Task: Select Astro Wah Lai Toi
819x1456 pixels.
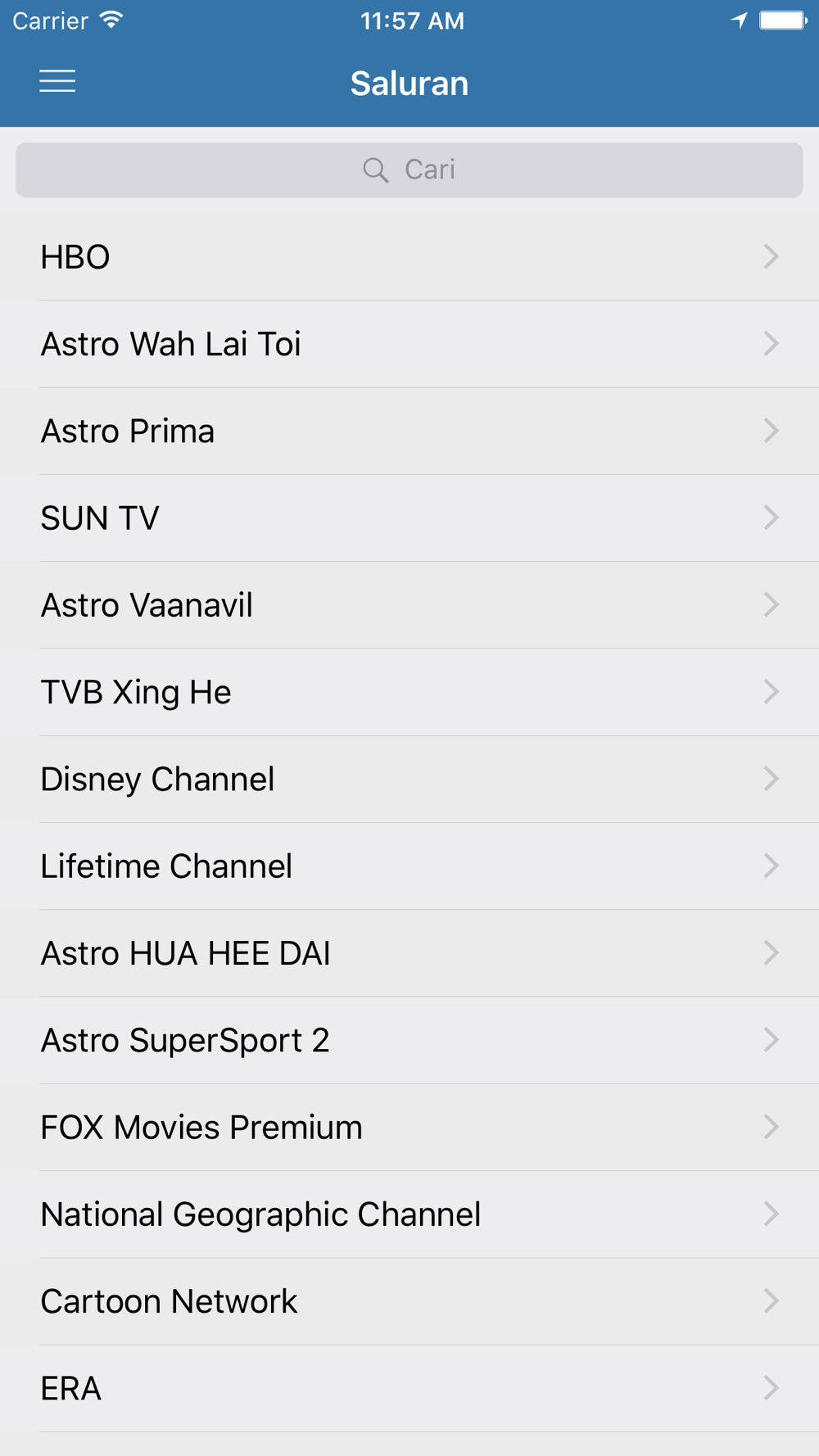Action: (x=409, y=344)
